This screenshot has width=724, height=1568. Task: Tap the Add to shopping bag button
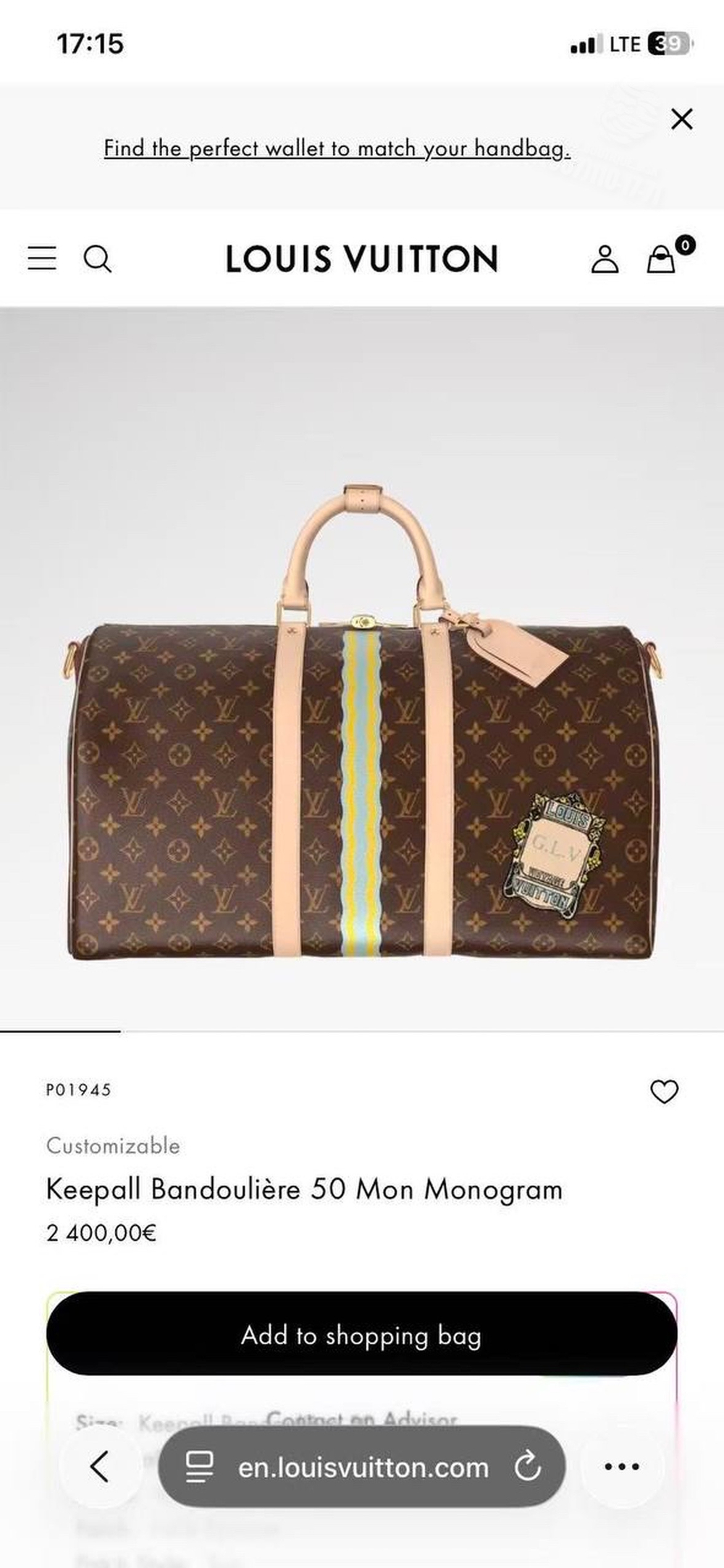361,1336
